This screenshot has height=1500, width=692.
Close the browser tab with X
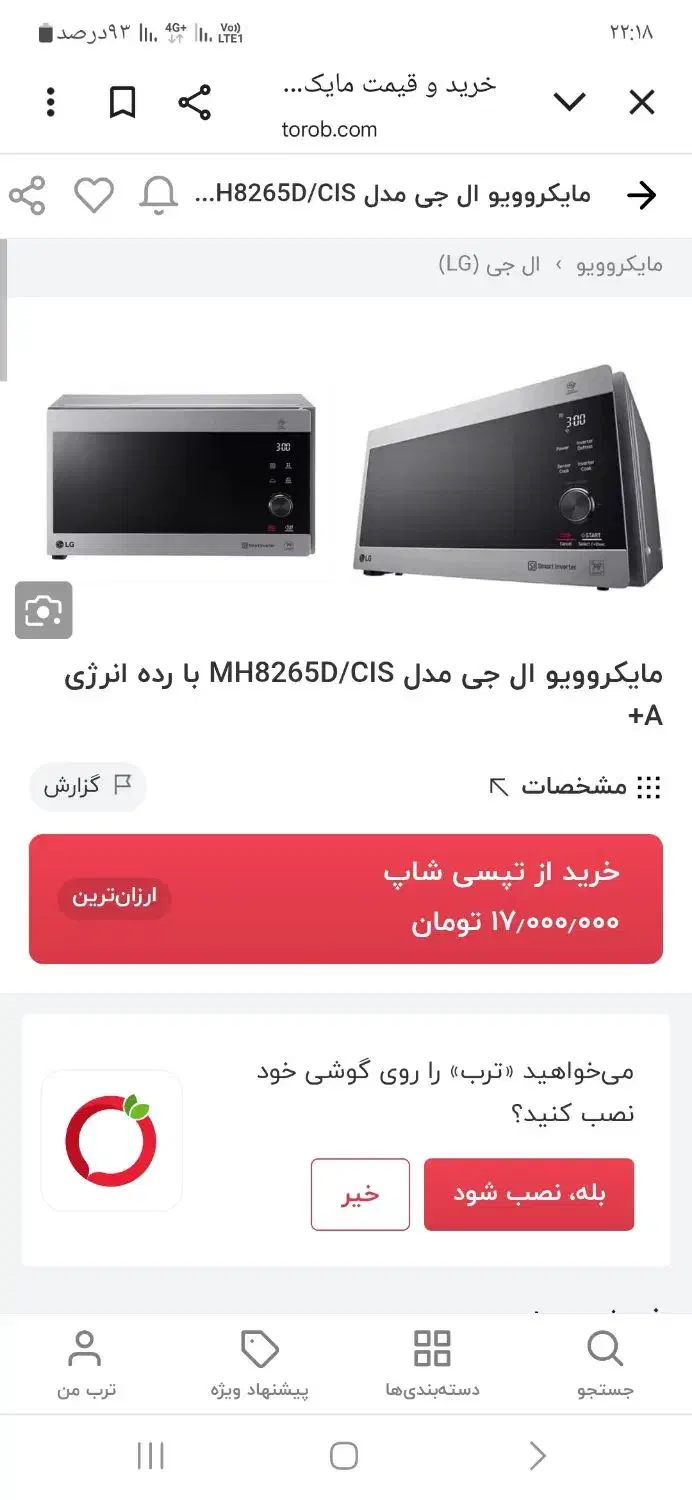click(641, 102)
